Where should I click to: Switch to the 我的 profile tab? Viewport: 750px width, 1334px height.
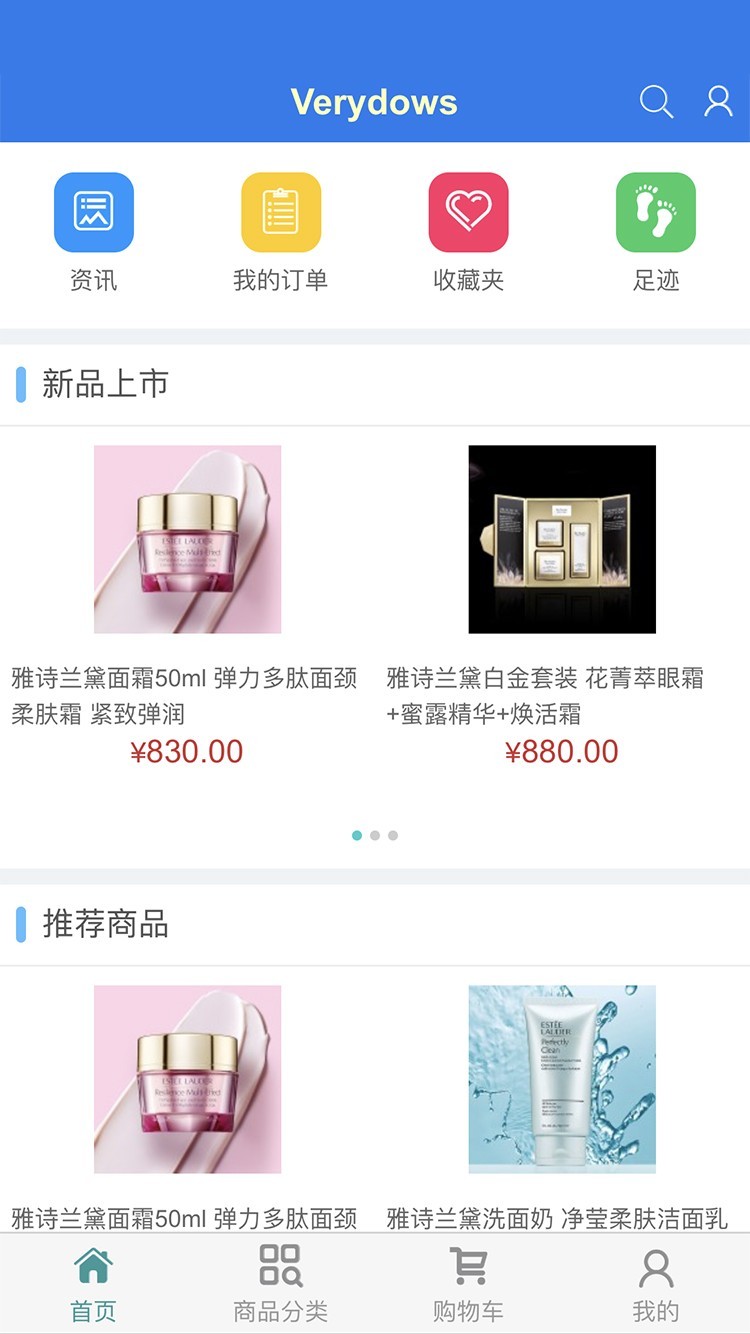coord(656,1284)
